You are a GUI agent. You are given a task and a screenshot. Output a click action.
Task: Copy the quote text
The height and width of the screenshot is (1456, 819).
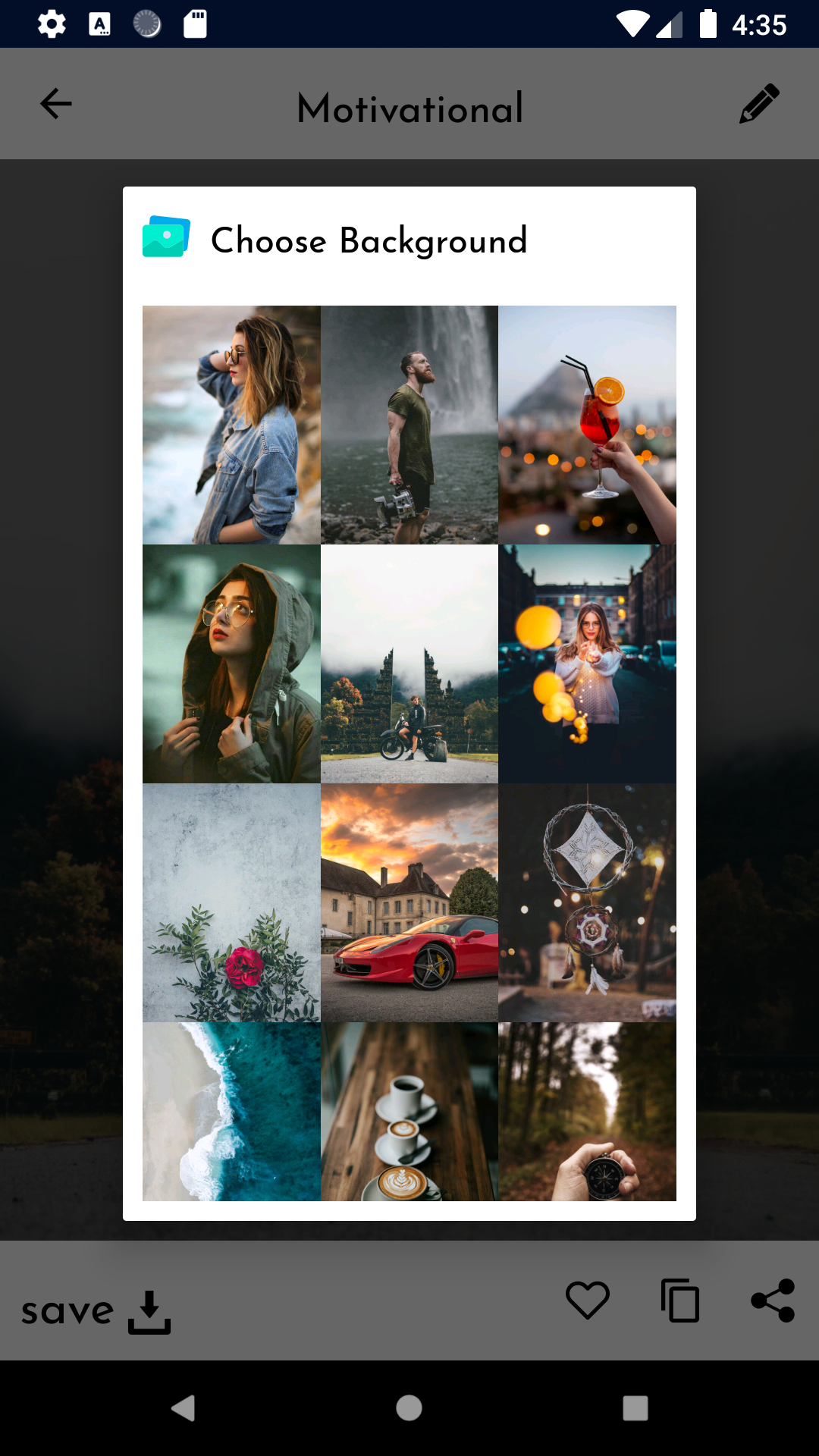[x=680, y=1301]
